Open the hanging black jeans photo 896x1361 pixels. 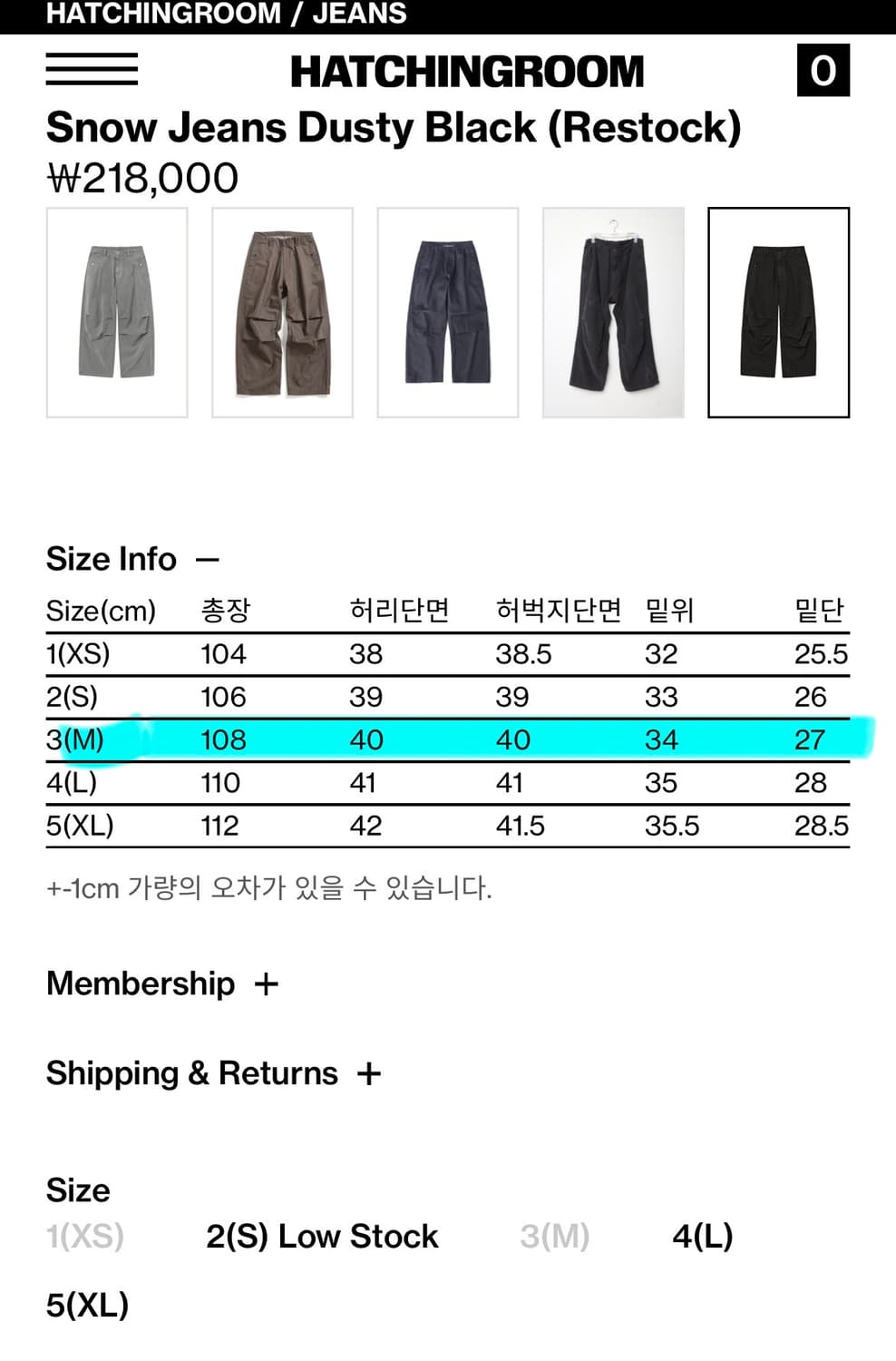tap(613, 311)
